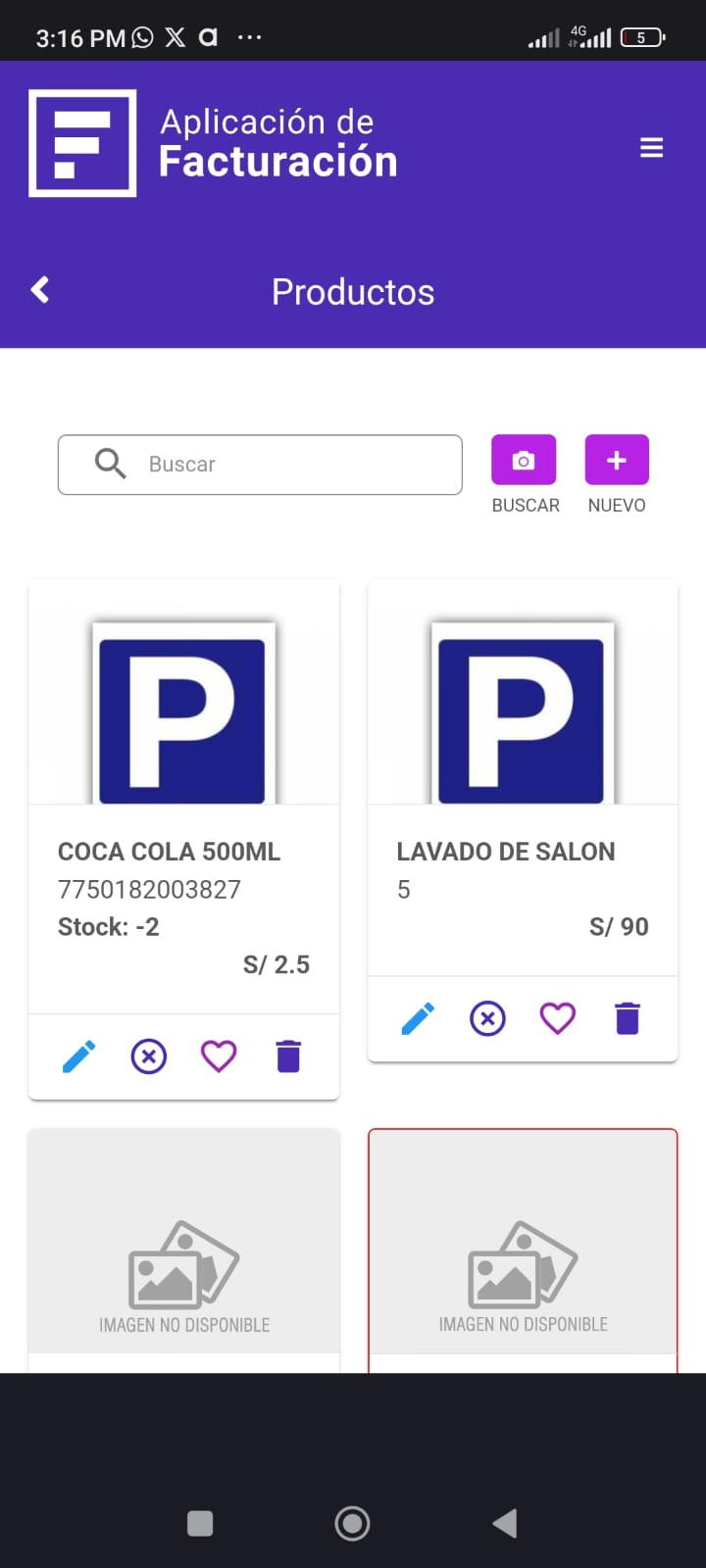706x1568 pixels.
Task: Tap the system home button
Action: tap(352, 1523)
